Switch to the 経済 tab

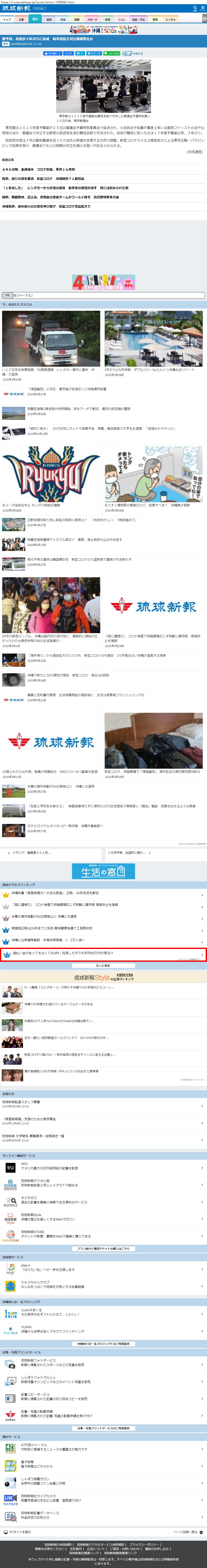[49, 20]
